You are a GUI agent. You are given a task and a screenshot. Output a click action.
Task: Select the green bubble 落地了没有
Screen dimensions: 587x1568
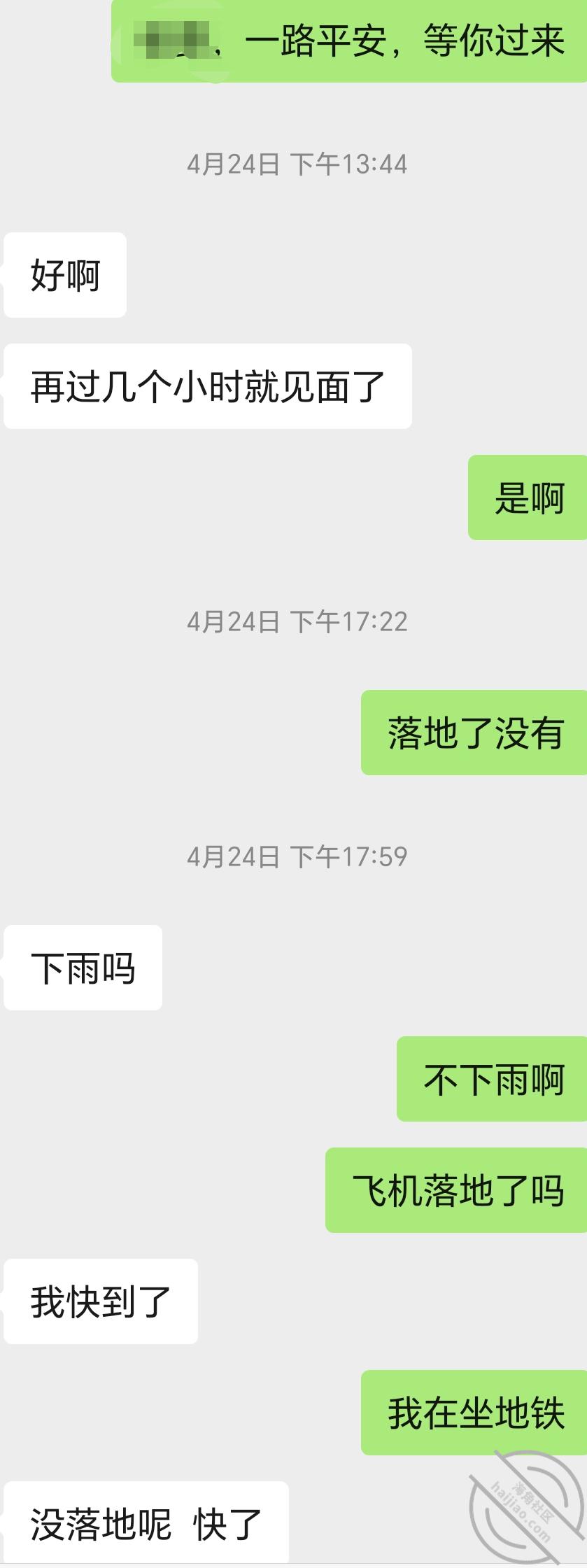tap(474, 735)
